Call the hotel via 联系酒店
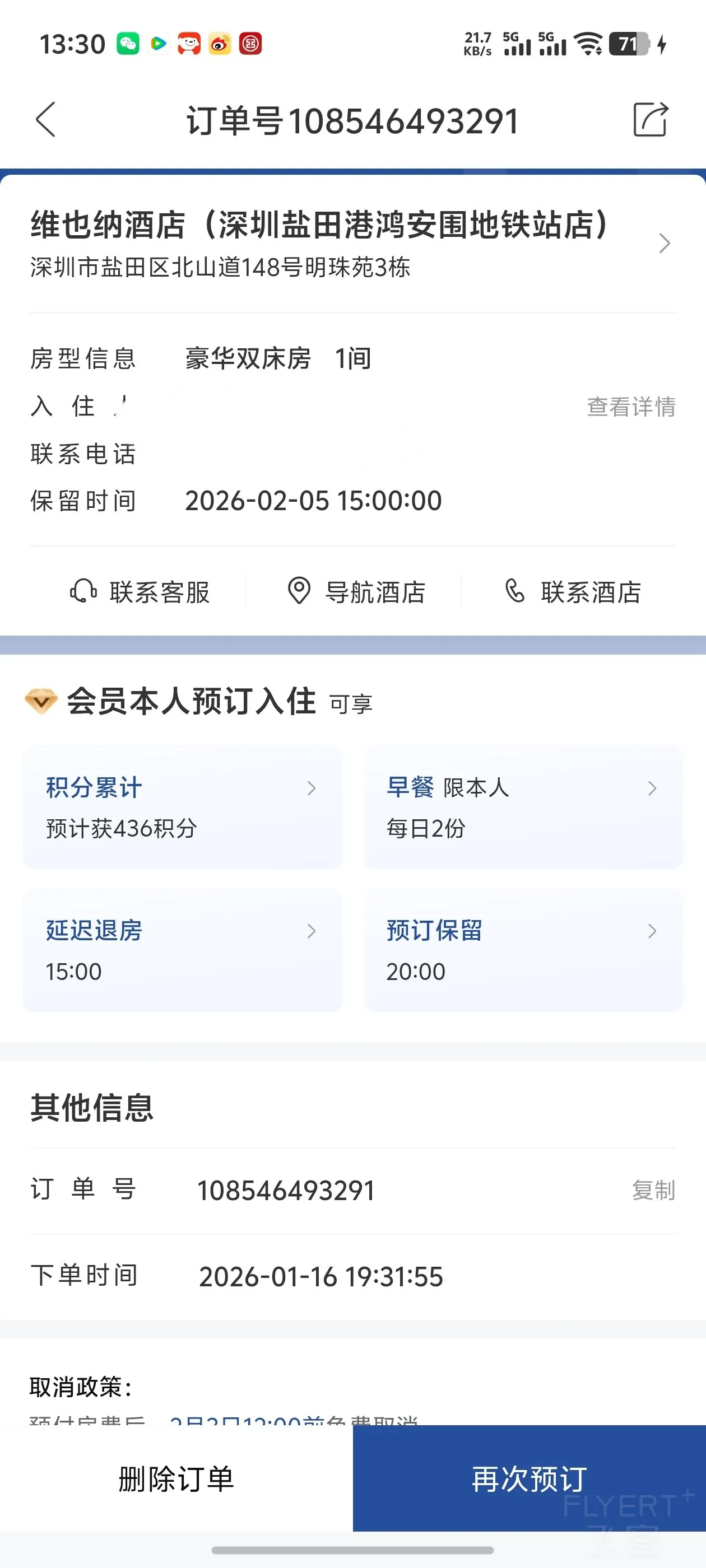 tap(573, 592)
